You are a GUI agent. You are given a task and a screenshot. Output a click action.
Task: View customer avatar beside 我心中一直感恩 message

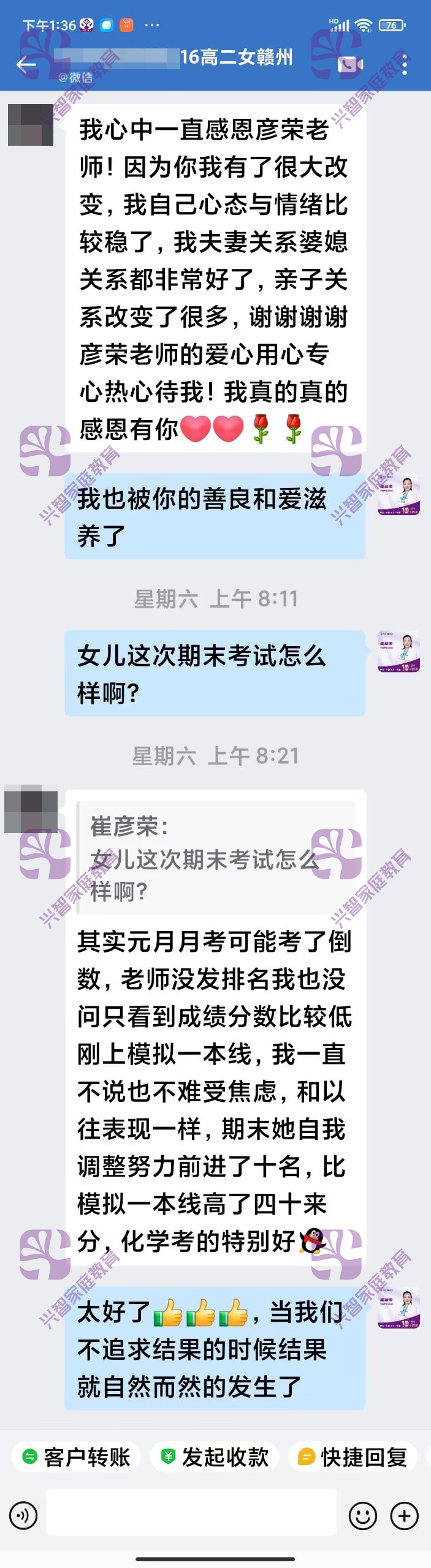pos(30,125)
